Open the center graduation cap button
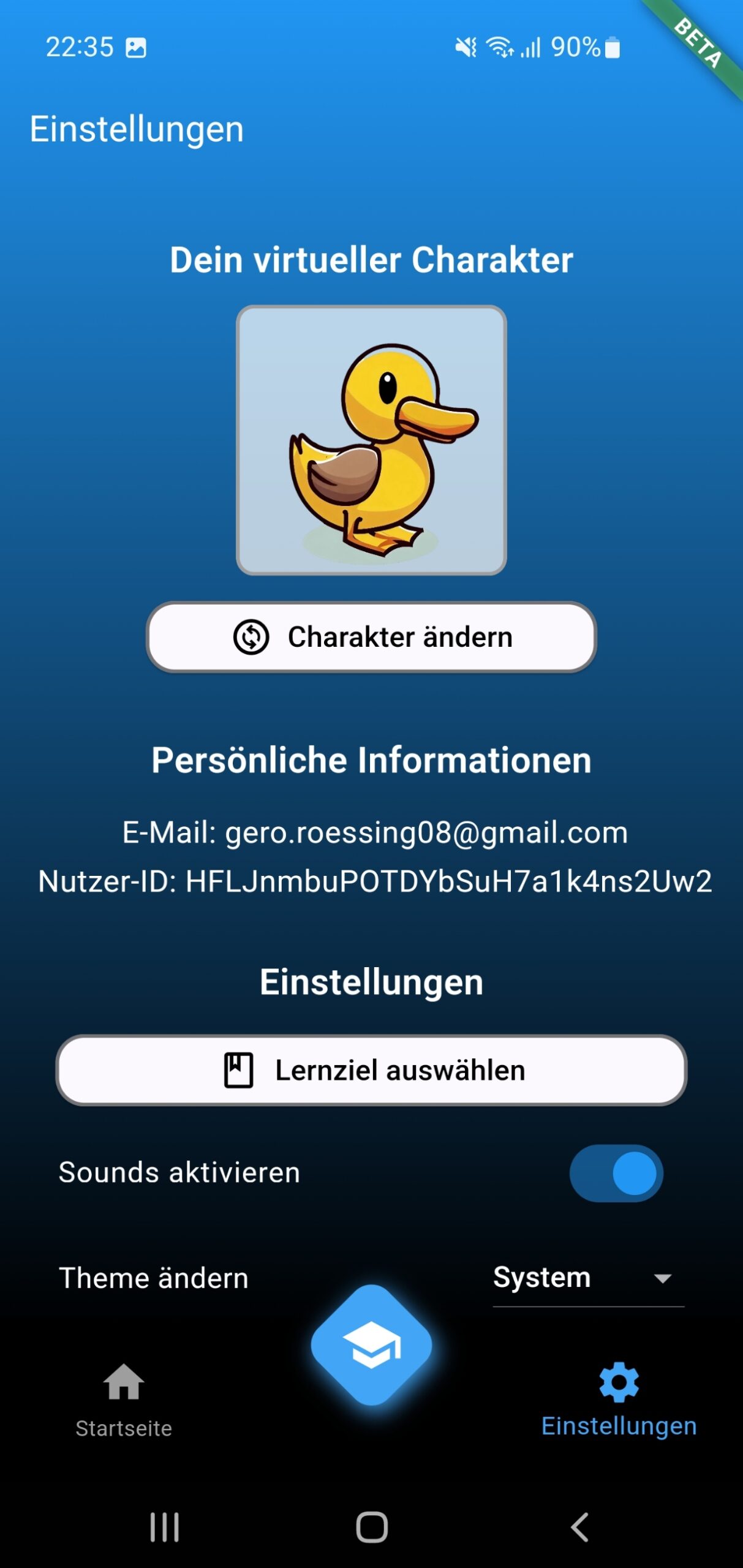 [371, 1346]
